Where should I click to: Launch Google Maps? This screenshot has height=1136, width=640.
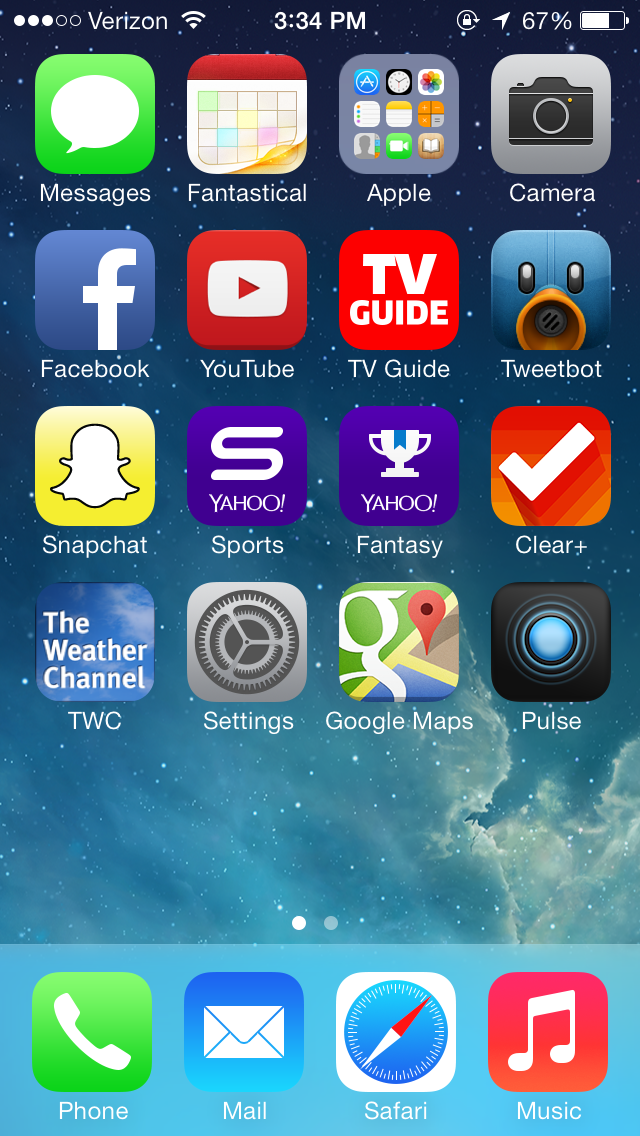(399, 642)
